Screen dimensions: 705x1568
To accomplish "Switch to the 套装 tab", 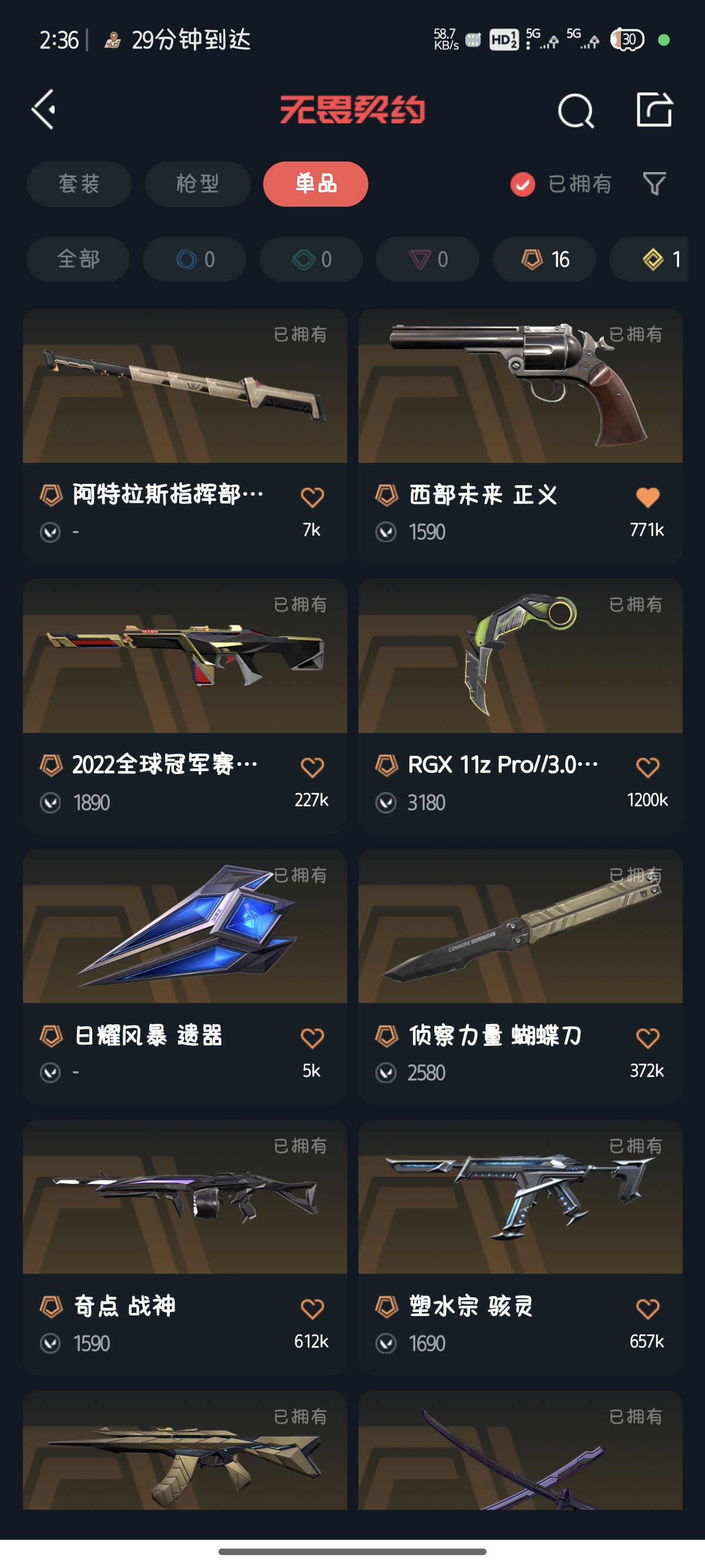I will point(79,184).
